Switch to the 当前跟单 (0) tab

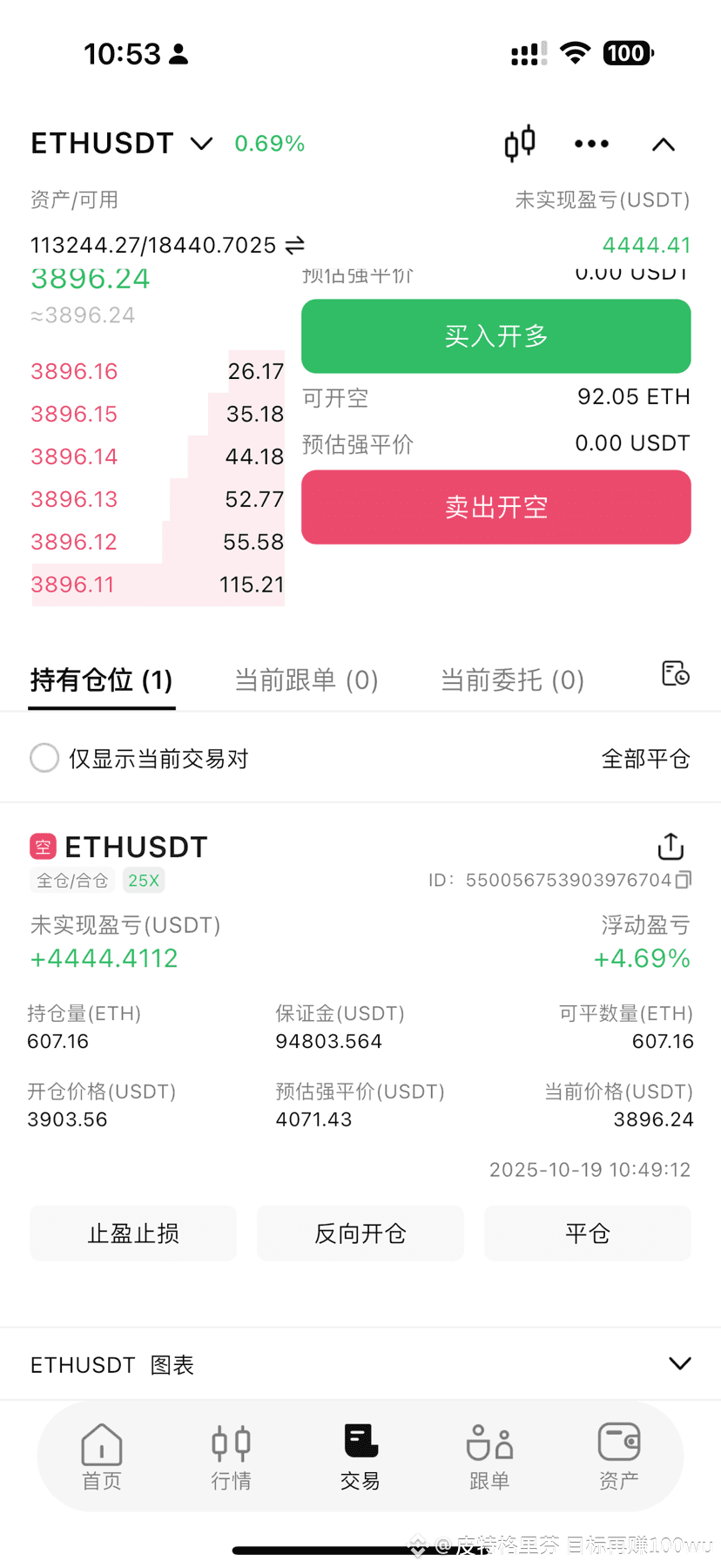coord(307,679)
